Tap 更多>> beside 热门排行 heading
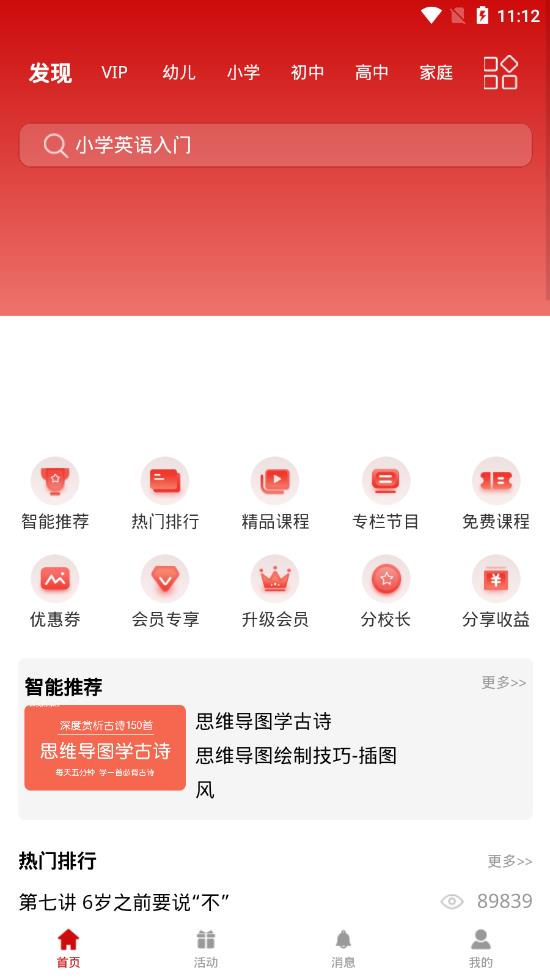 (x=509, y=862)
